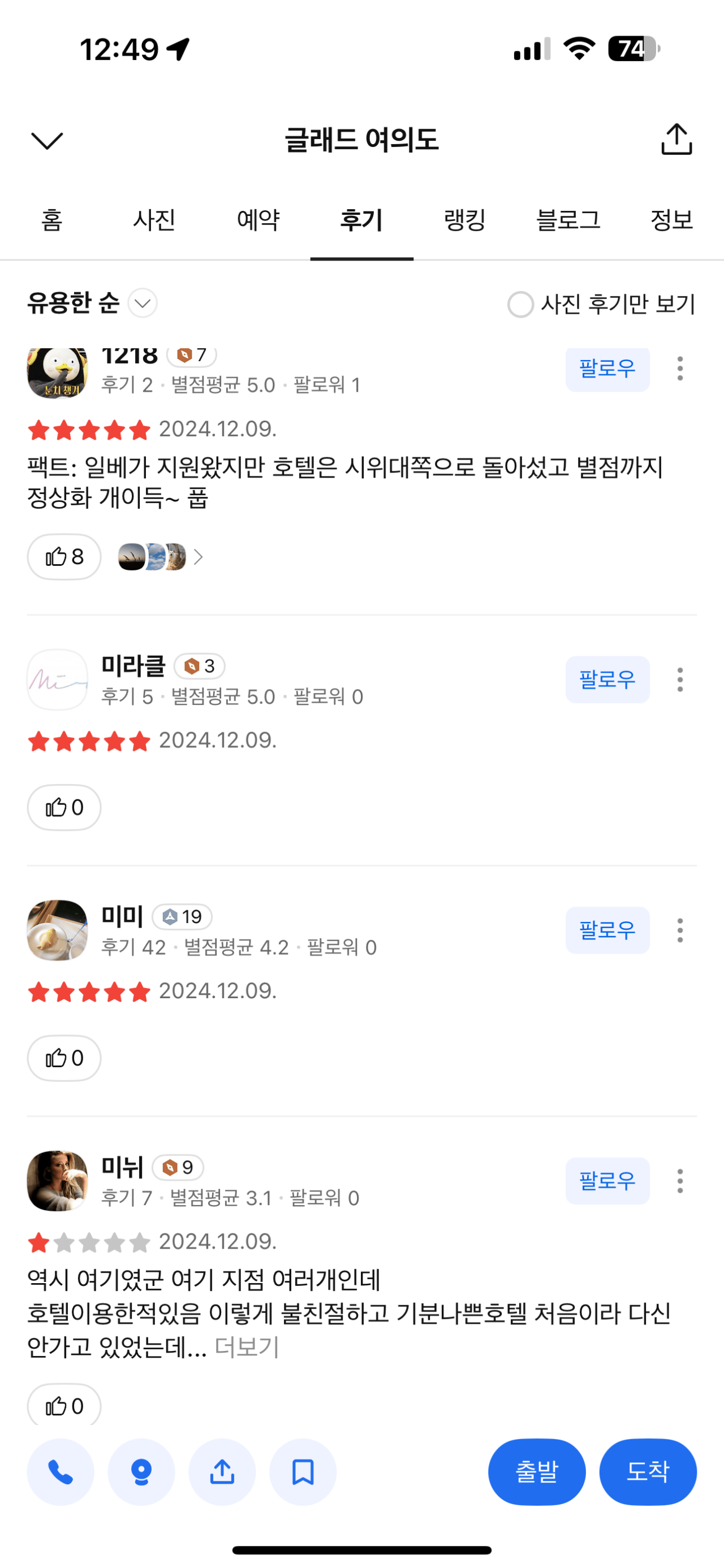Follow reviewer 미라클
Viewport: 724px width, 1568px height.
pyautogui.click(x=607, y=679)
